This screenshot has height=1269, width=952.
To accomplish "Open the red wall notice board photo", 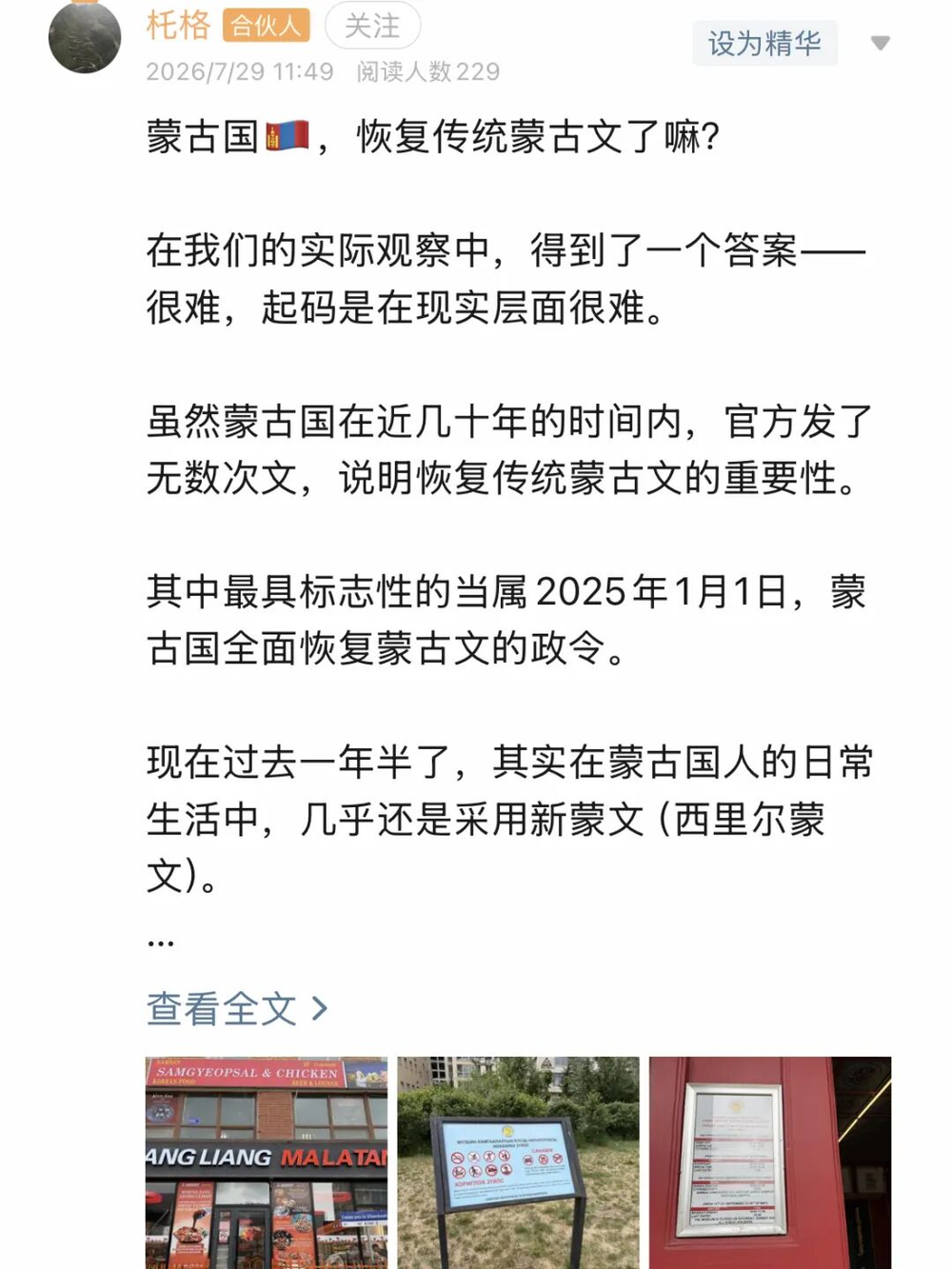I will pyautogui.click(x=770, y=1162).
